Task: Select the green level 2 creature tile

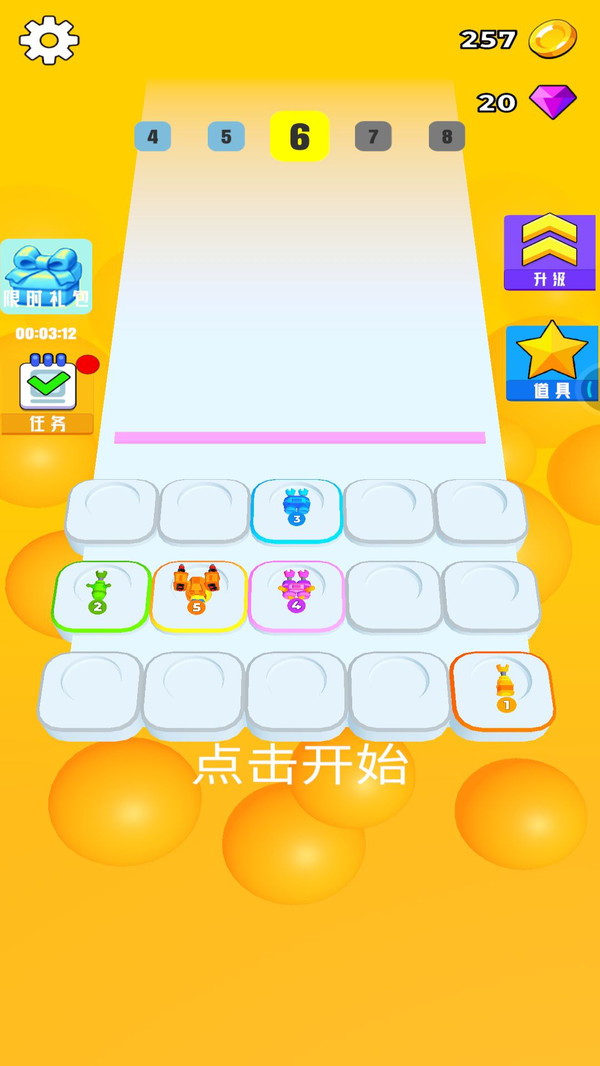Action: click(x=100, y=596)
